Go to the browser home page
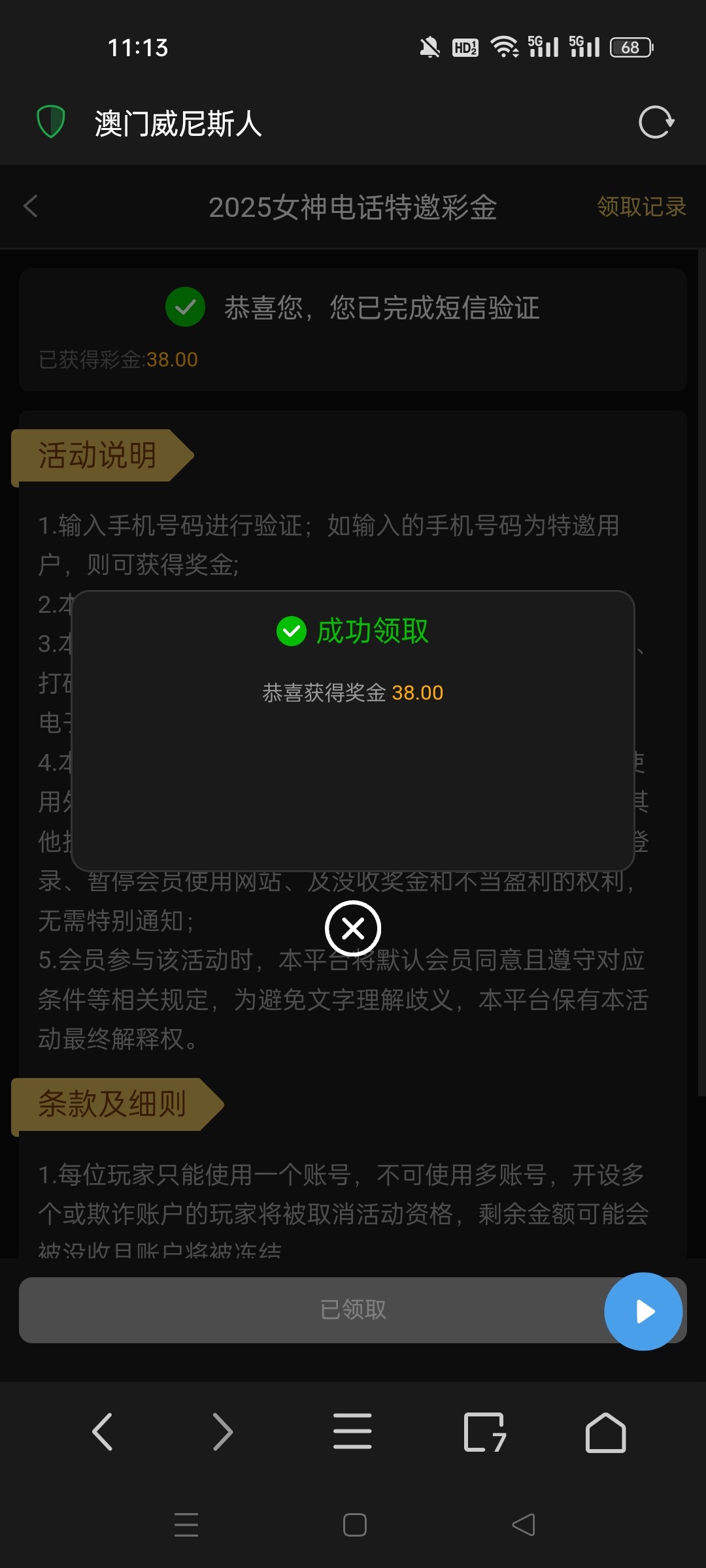The width and height of the screenshot is (706, 1568). 605,1431
